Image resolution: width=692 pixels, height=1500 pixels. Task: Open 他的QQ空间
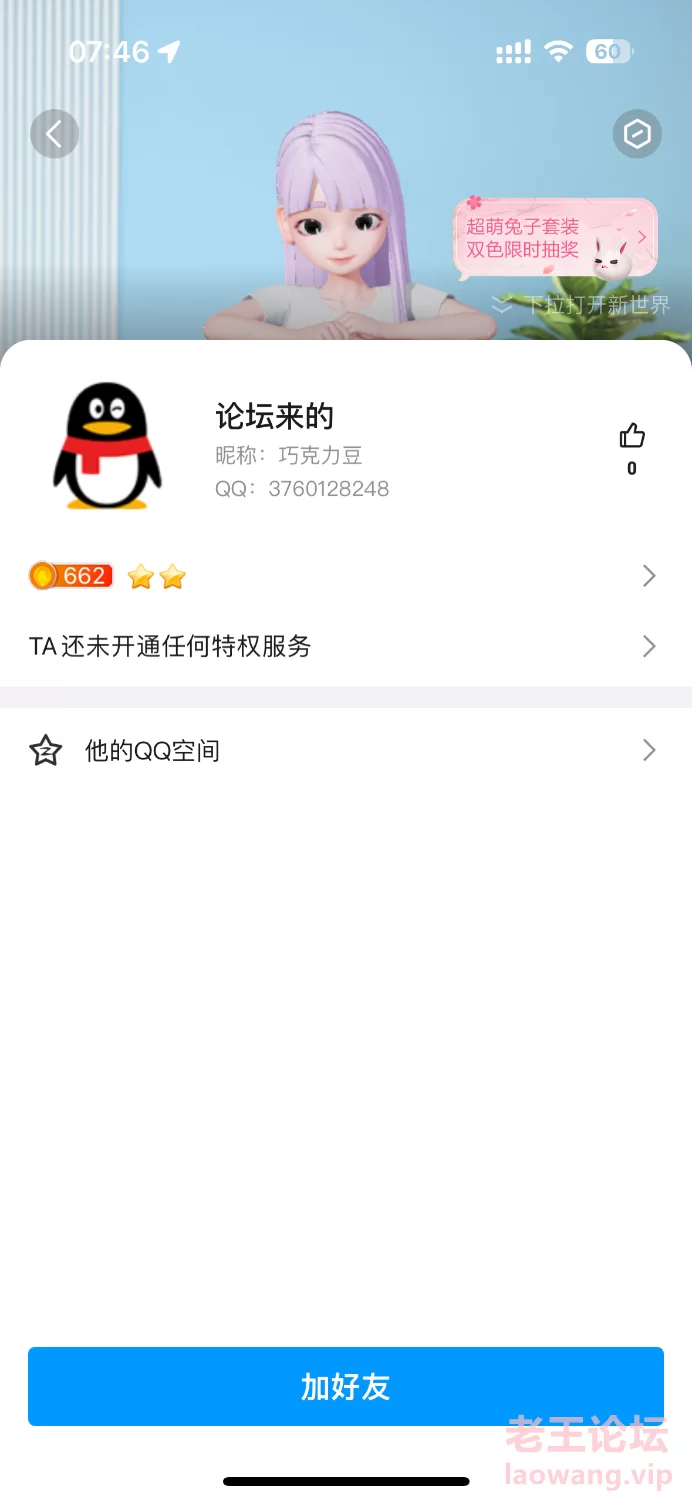(346, 750)
